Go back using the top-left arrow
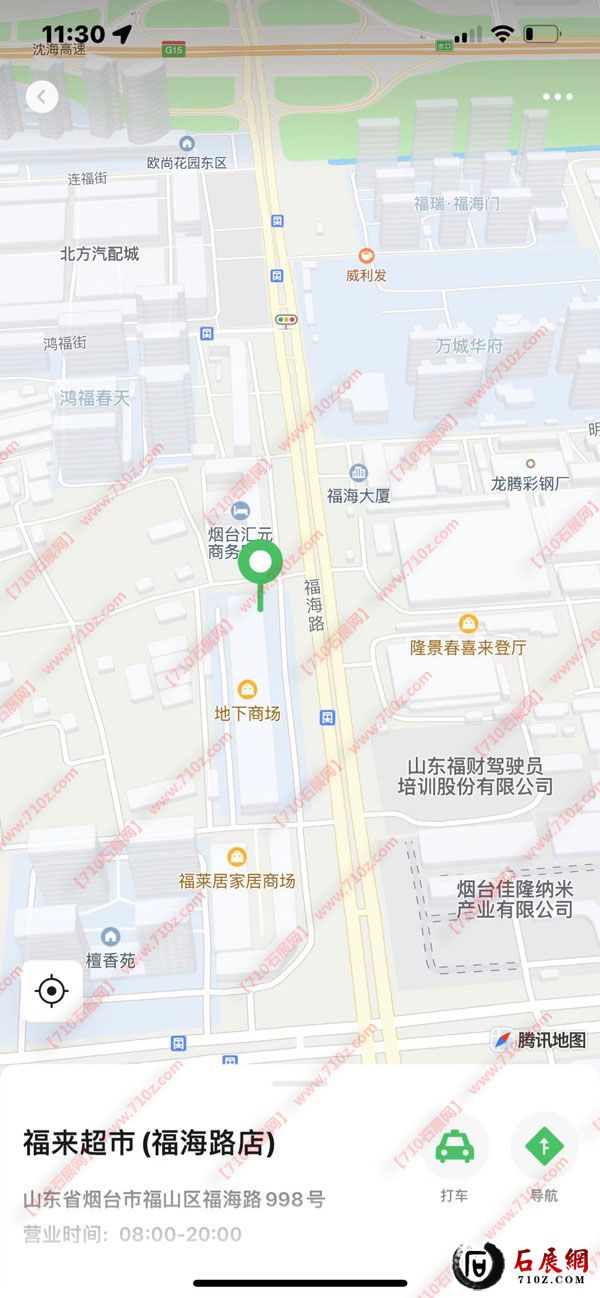The image size is (600, 1298). click(x=41, y=97)
